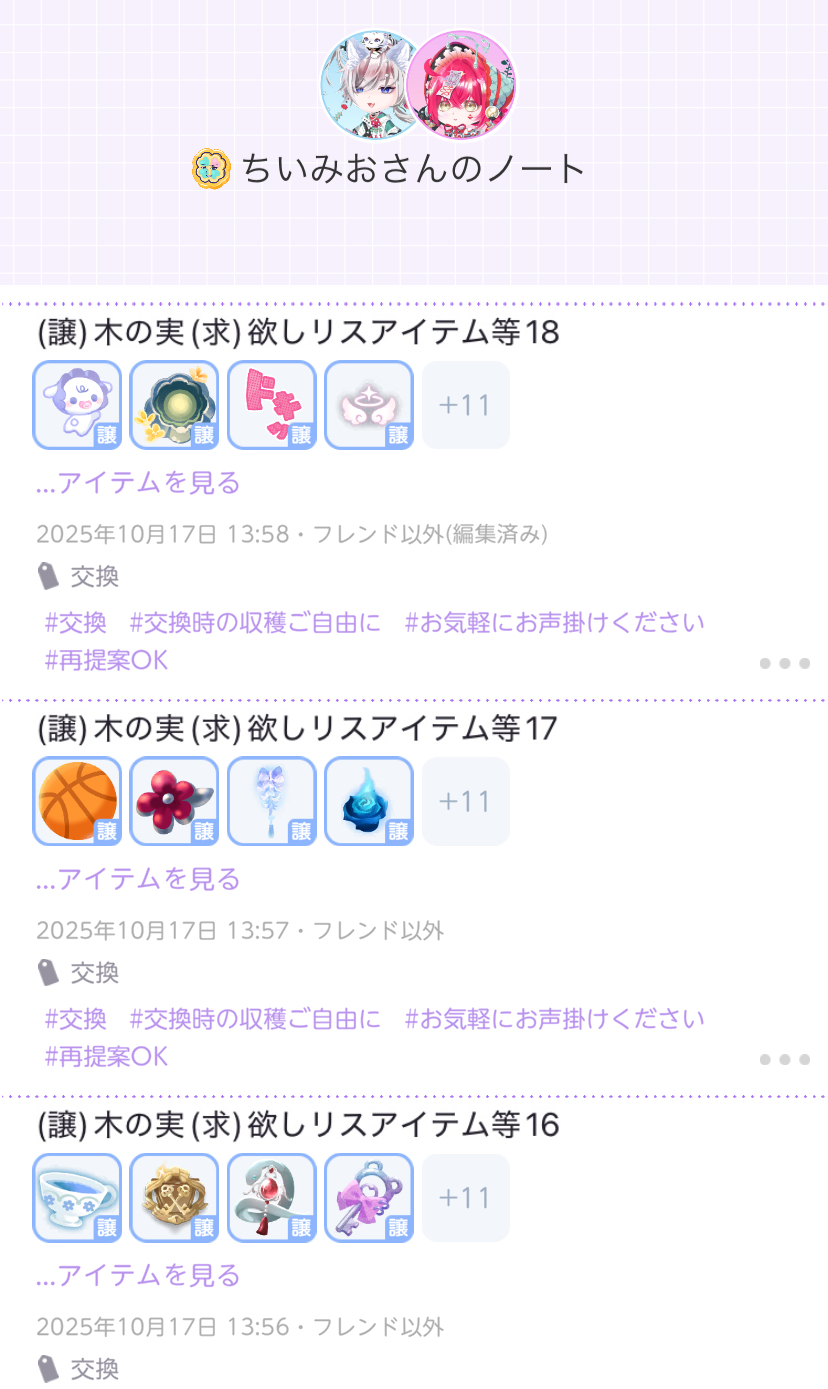The height and width of the screenshot is (1389, 828).
Task: Tap アイテムを見る link in note 16
Action: coord(138,1275)
